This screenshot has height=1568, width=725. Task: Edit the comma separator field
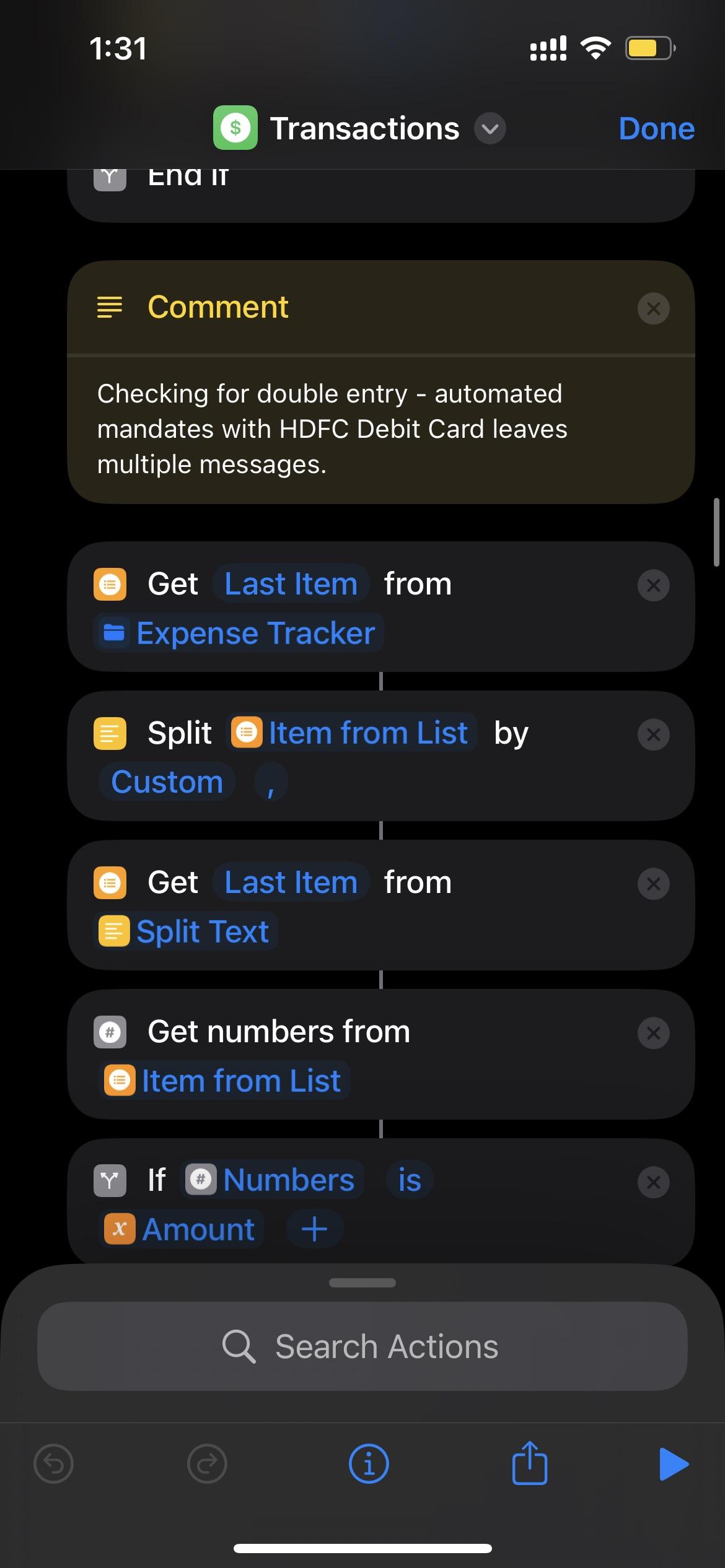pyautogui.click(x=271, y=782)
